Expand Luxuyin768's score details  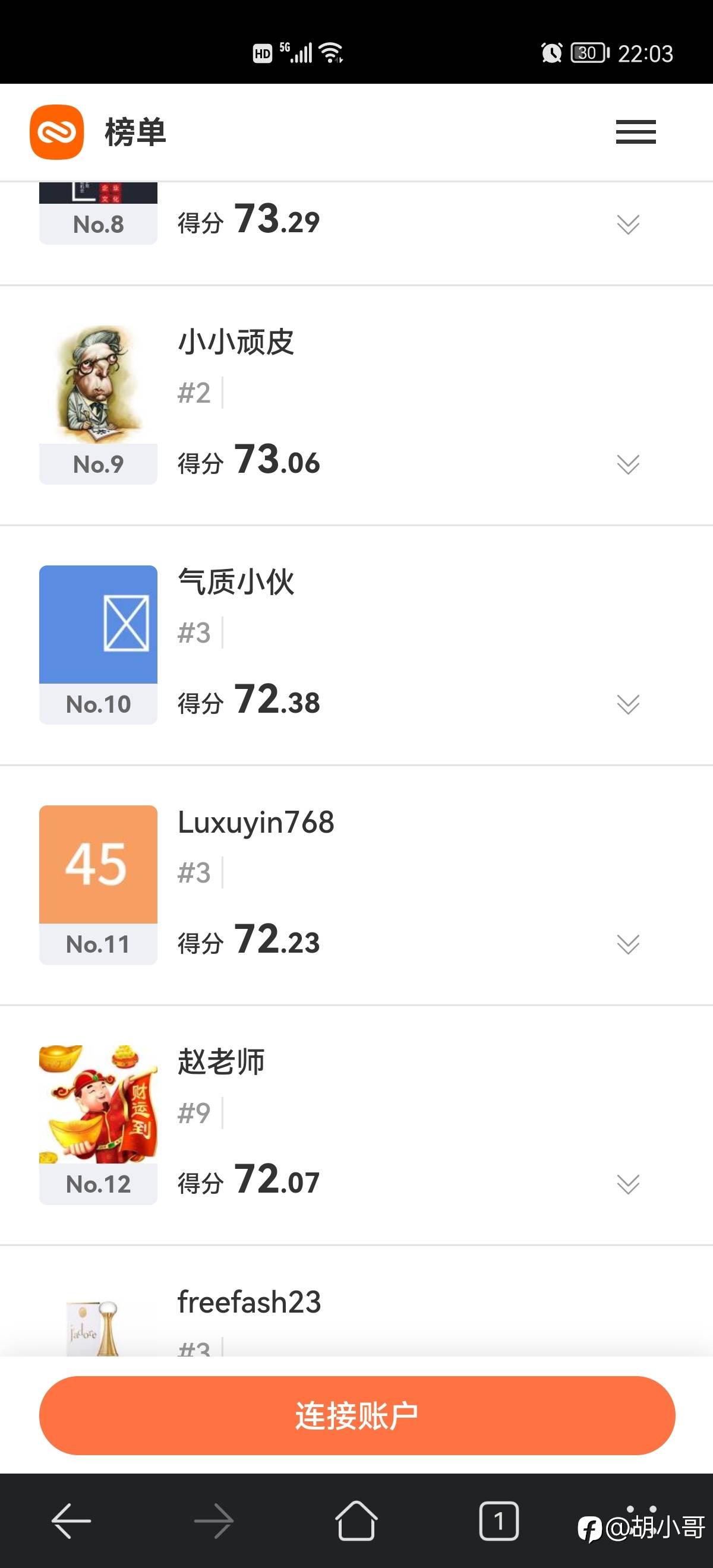[628, 944]
